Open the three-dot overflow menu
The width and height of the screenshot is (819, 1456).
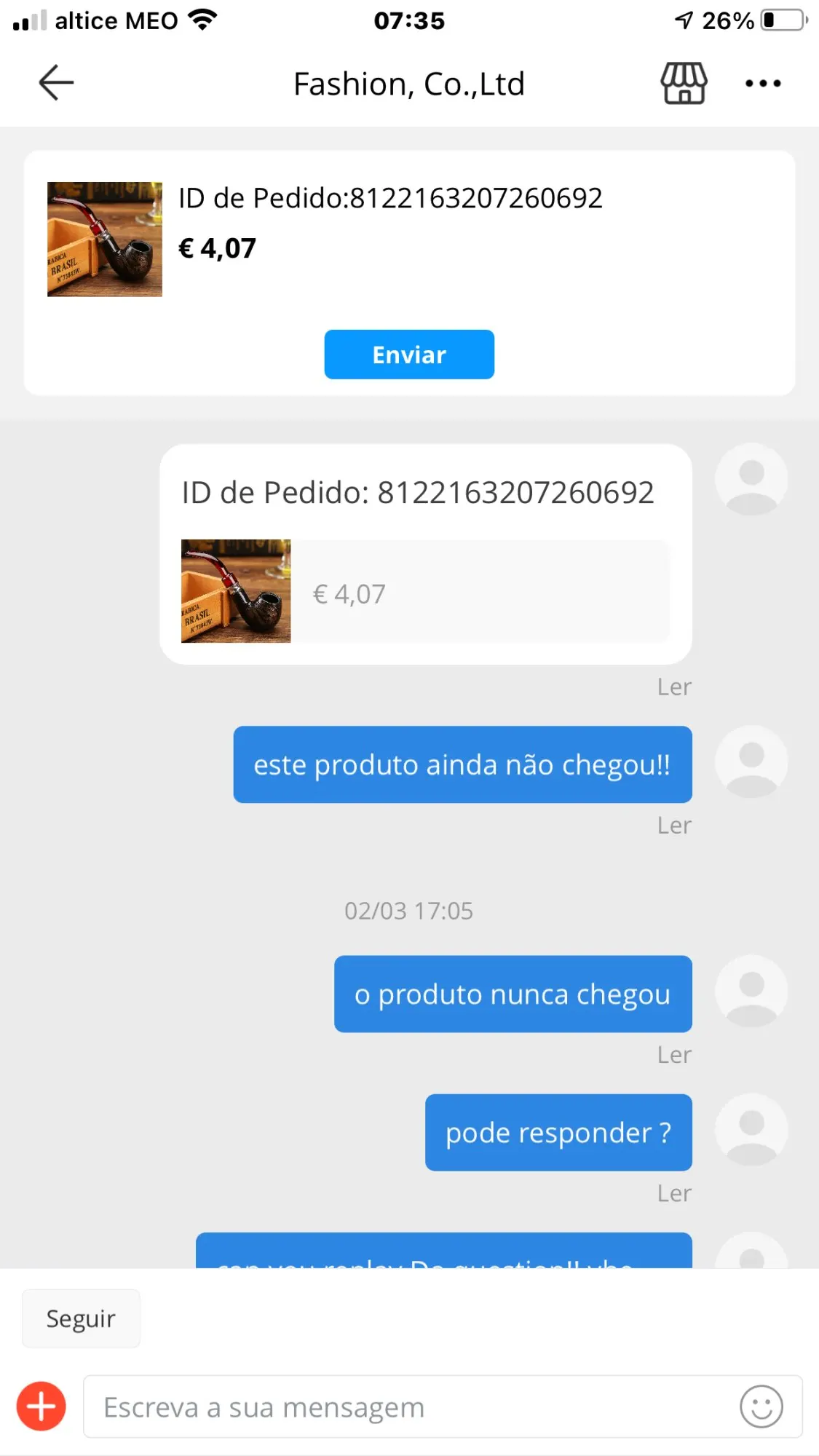(763, 84)
